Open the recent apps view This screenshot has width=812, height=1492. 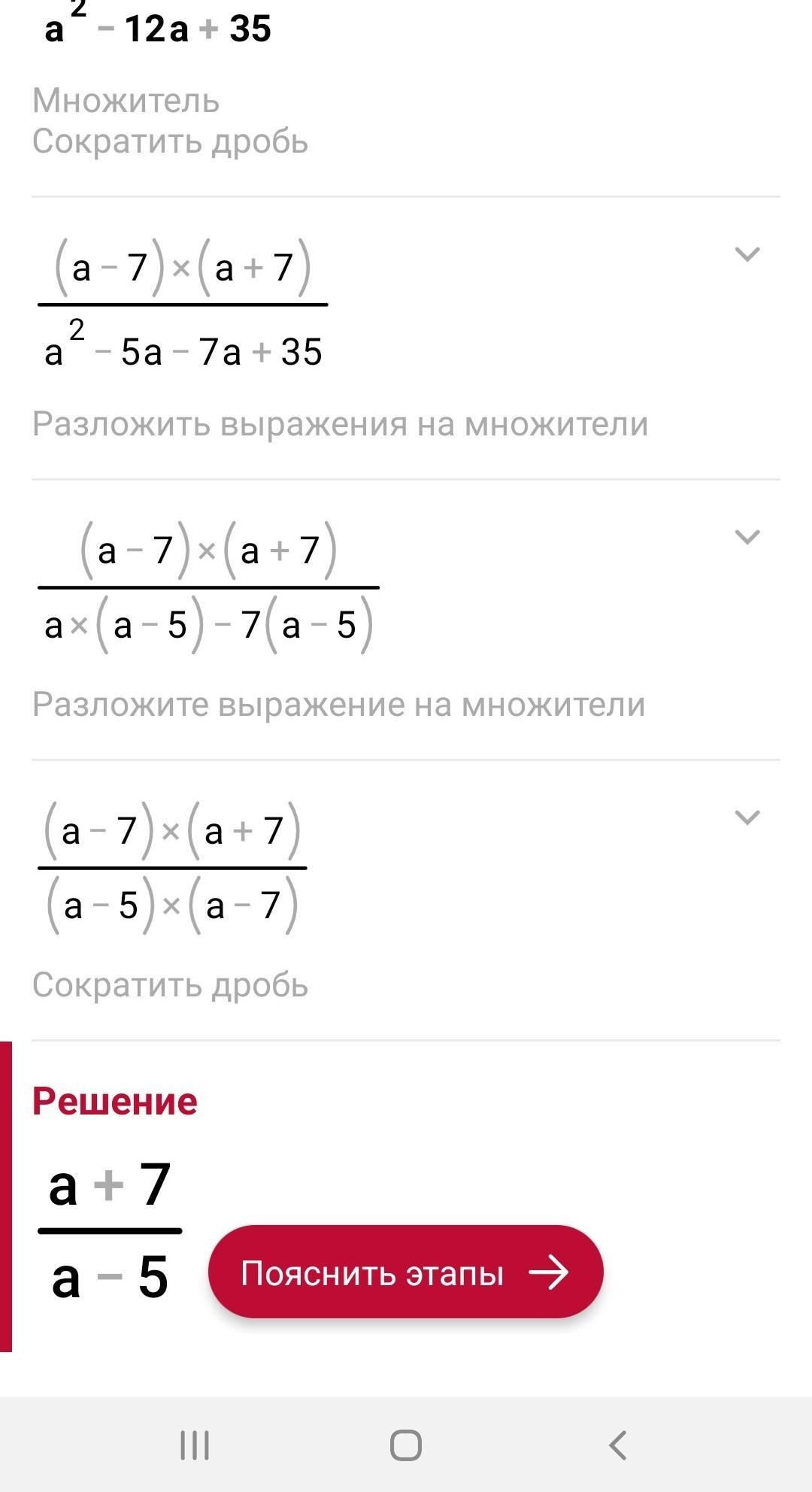click(195, 1445)
